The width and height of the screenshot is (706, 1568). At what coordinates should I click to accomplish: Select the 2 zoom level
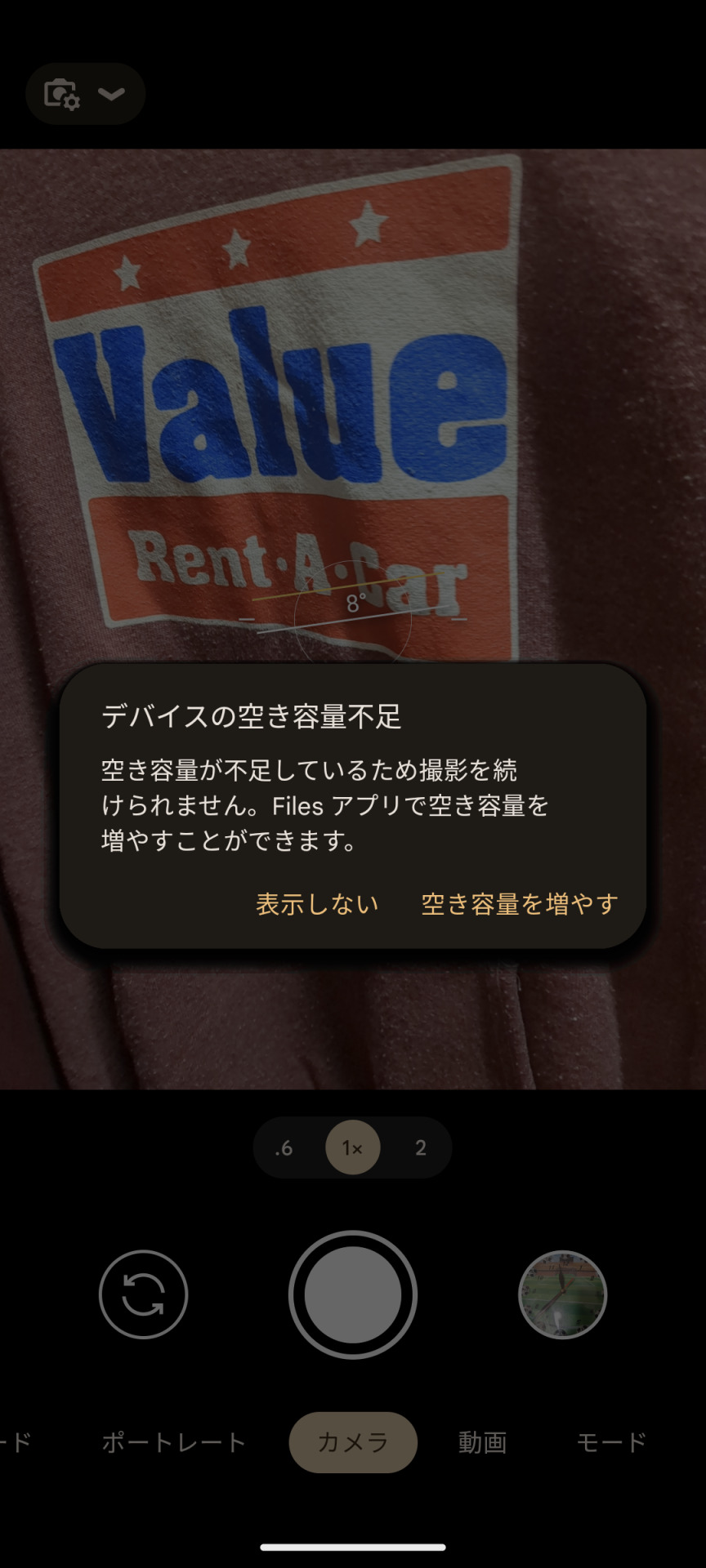(x=420, y=1147)
